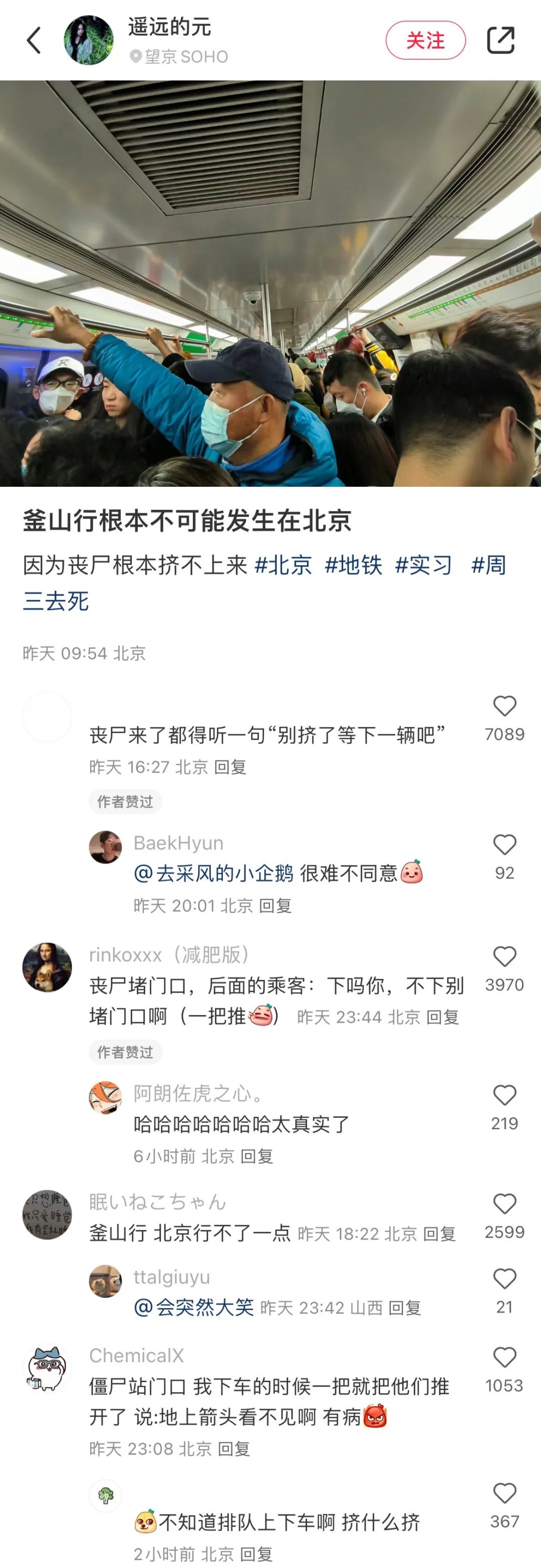Viewport: 541px width, 1568px height.
Task: Open the subway photo in full view
Action: 270,283
